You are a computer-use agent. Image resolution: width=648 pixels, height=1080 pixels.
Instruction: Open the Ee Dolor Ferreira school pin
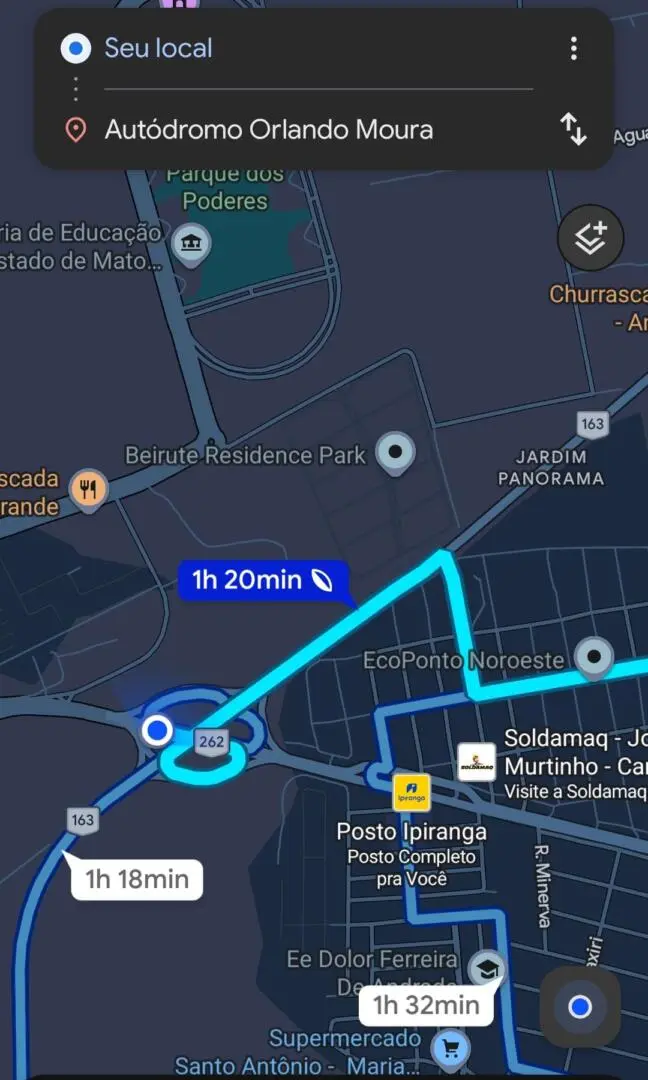(487, 967)
